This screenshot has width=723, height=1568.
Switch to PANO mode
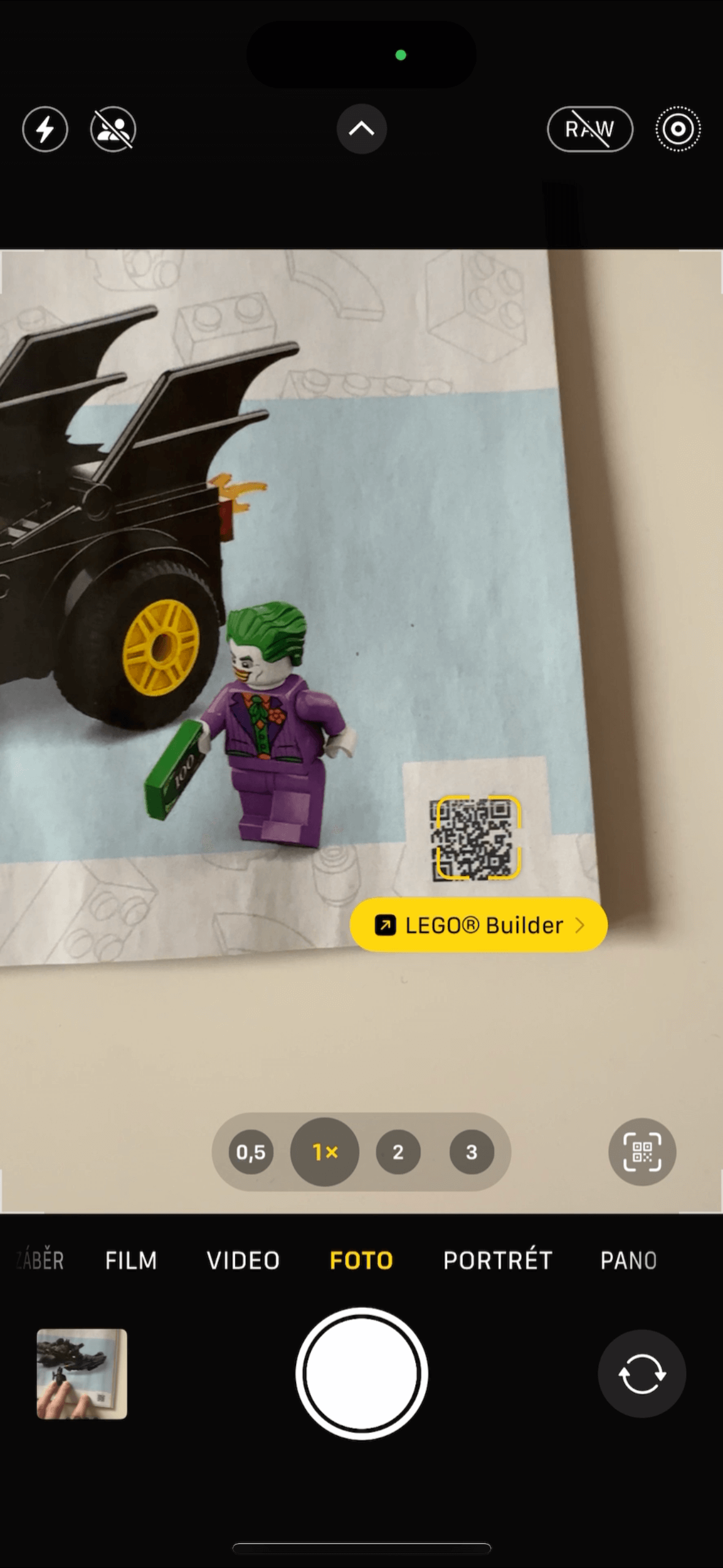628,1261
